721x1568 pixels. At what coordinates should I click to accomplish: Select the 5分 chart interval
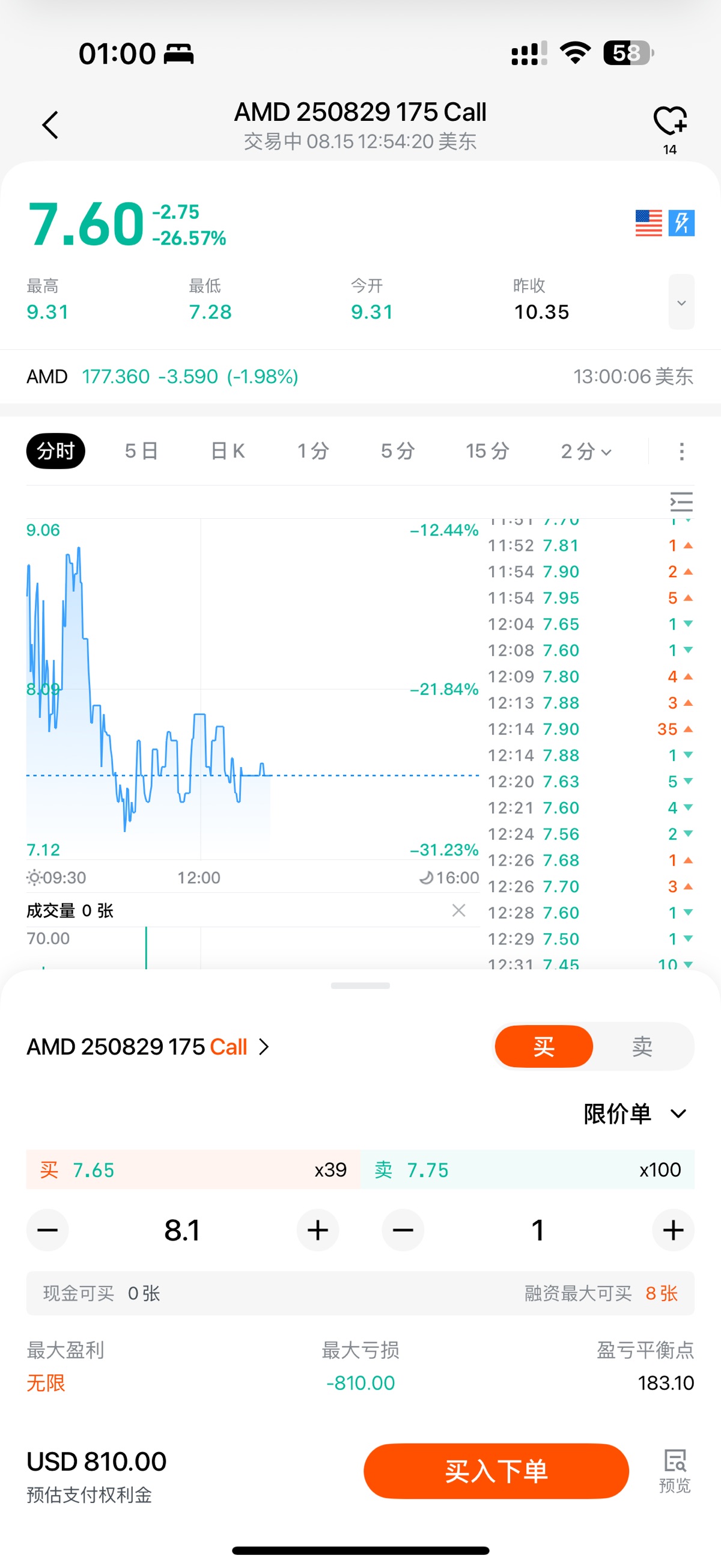click(397, 451)
